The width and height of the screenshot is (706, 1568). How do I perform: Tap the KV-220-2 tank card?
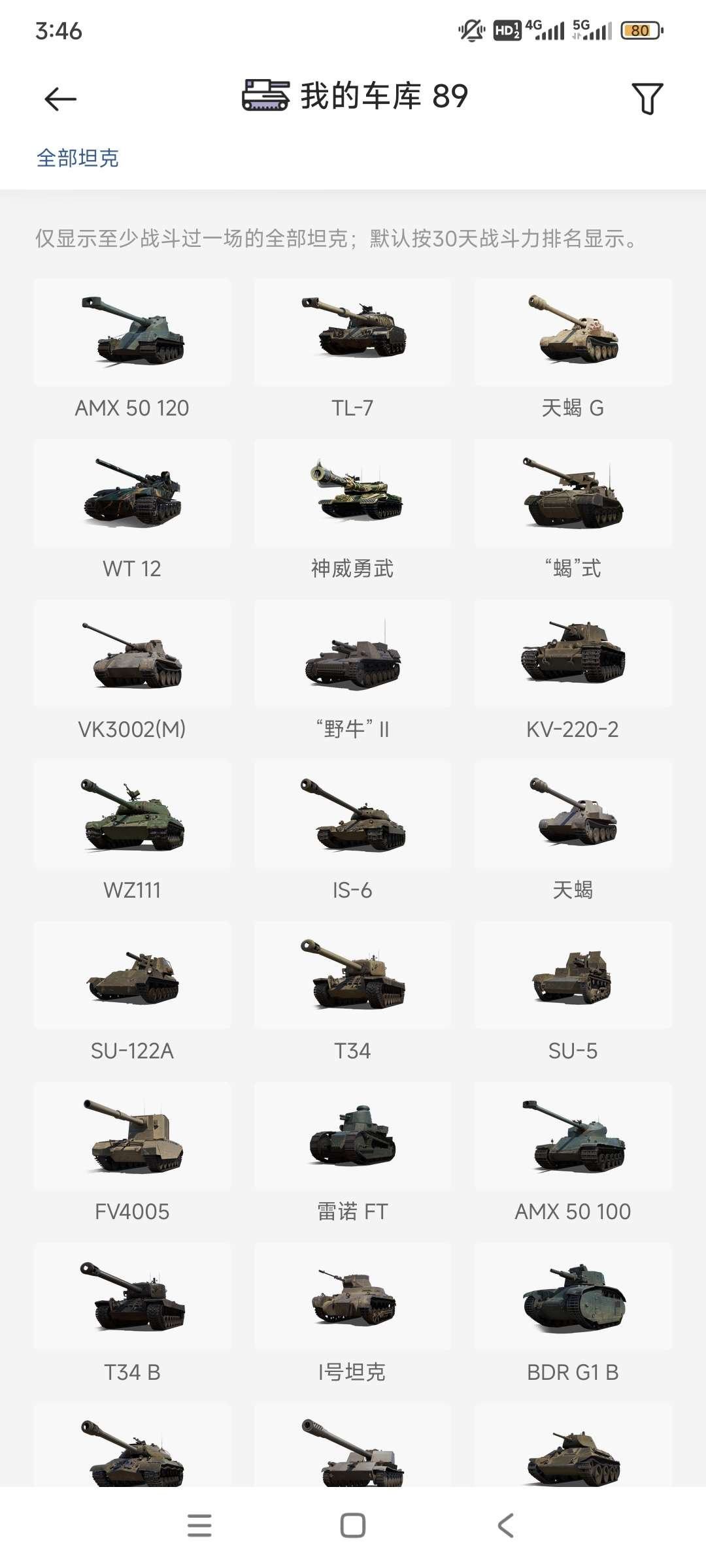click(x=574, y=655)
